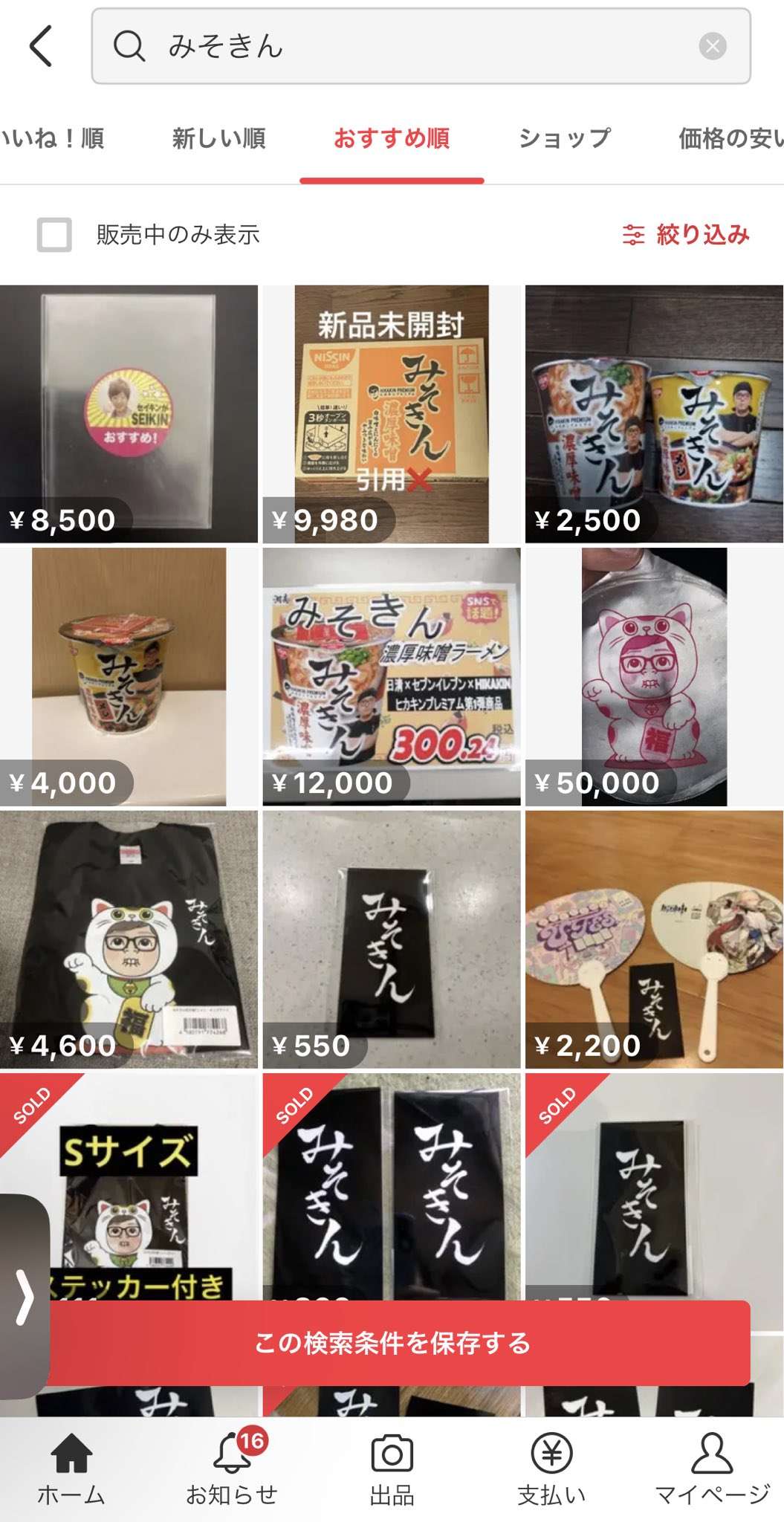Clear the みそきん search text

coord(712,46)
